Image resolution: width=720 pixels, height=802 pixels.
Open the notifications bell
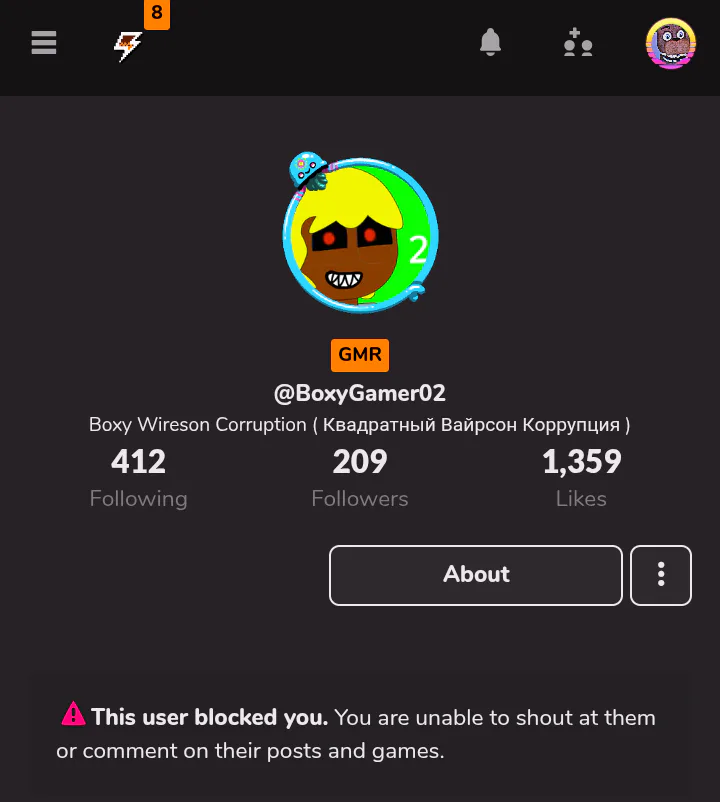click(490, 43)
